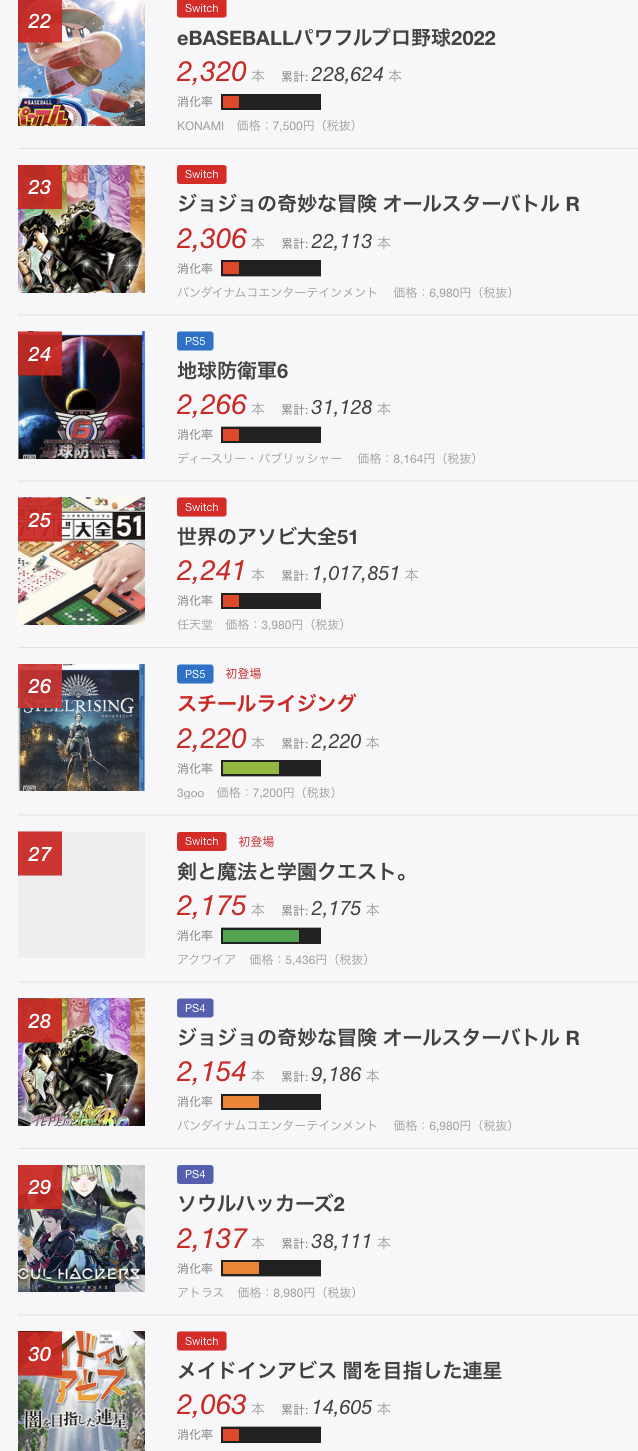The image size is (638, 1451).
Task: Open the スチールライジング title link
Action: click(266, 703)
